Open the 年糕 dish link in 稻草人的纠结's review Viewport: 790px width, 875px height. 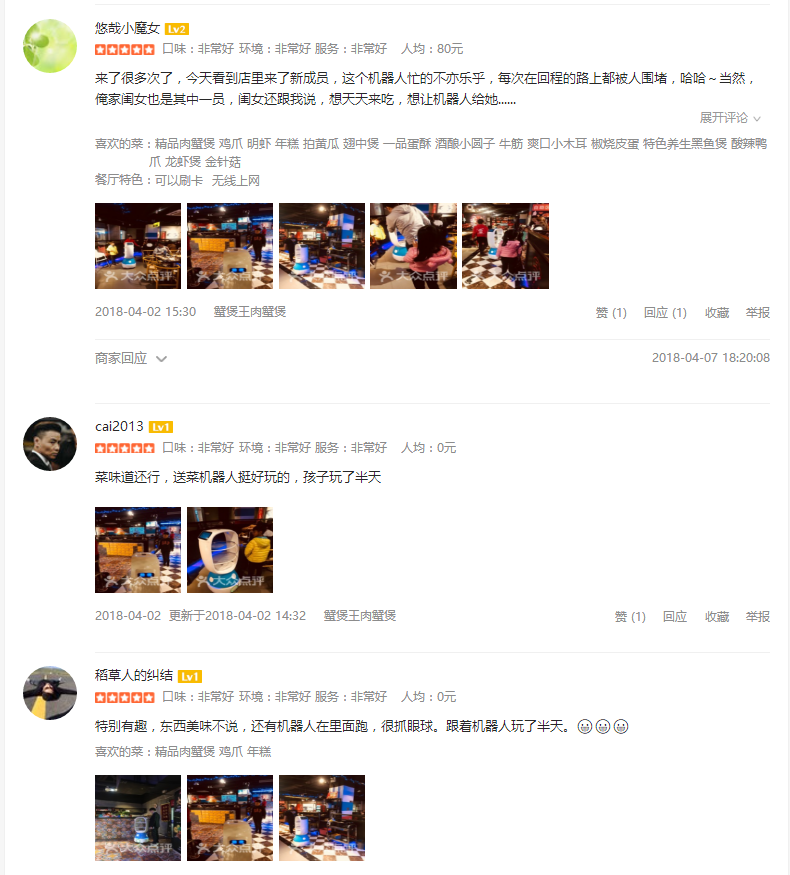[x=259, y=752]
